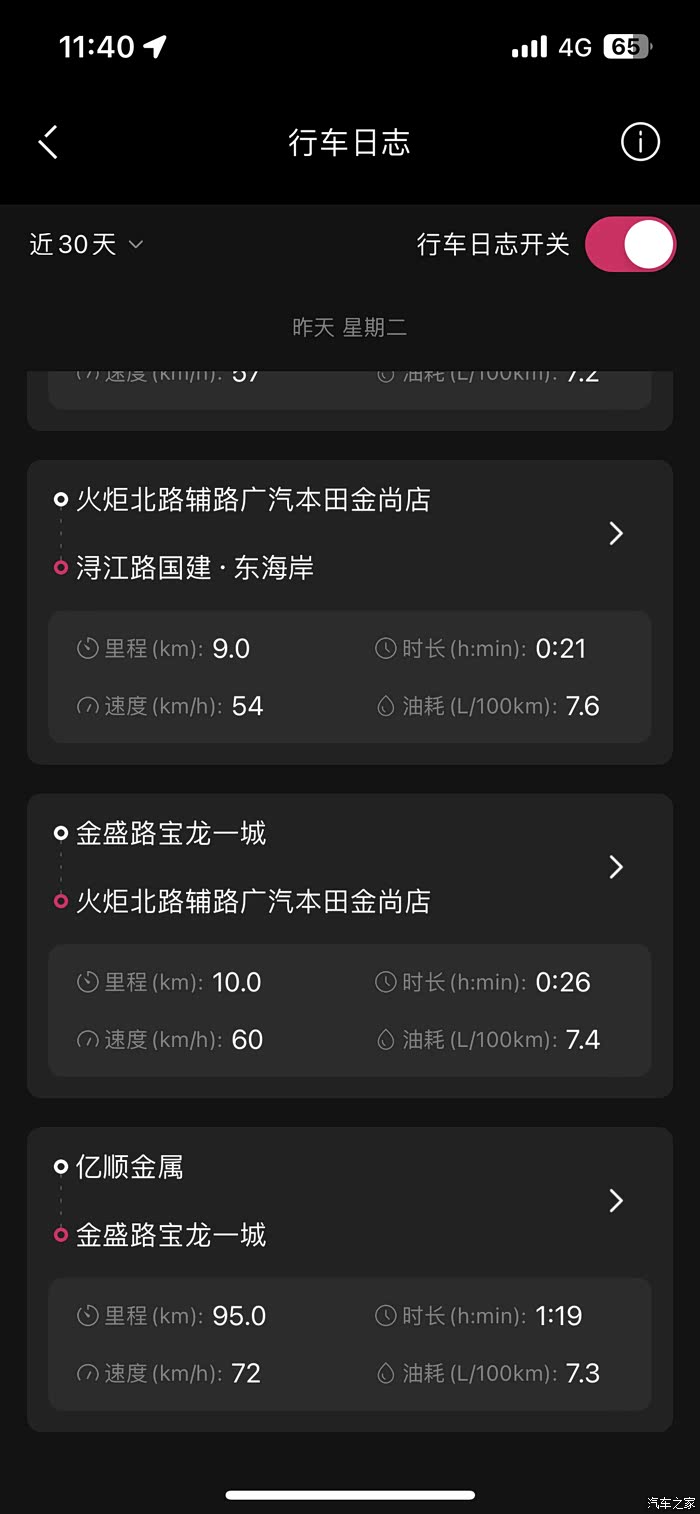This screenshot has width=700, height=1514.
Task: Open the info icon in the header
Action: coord(640,142)
